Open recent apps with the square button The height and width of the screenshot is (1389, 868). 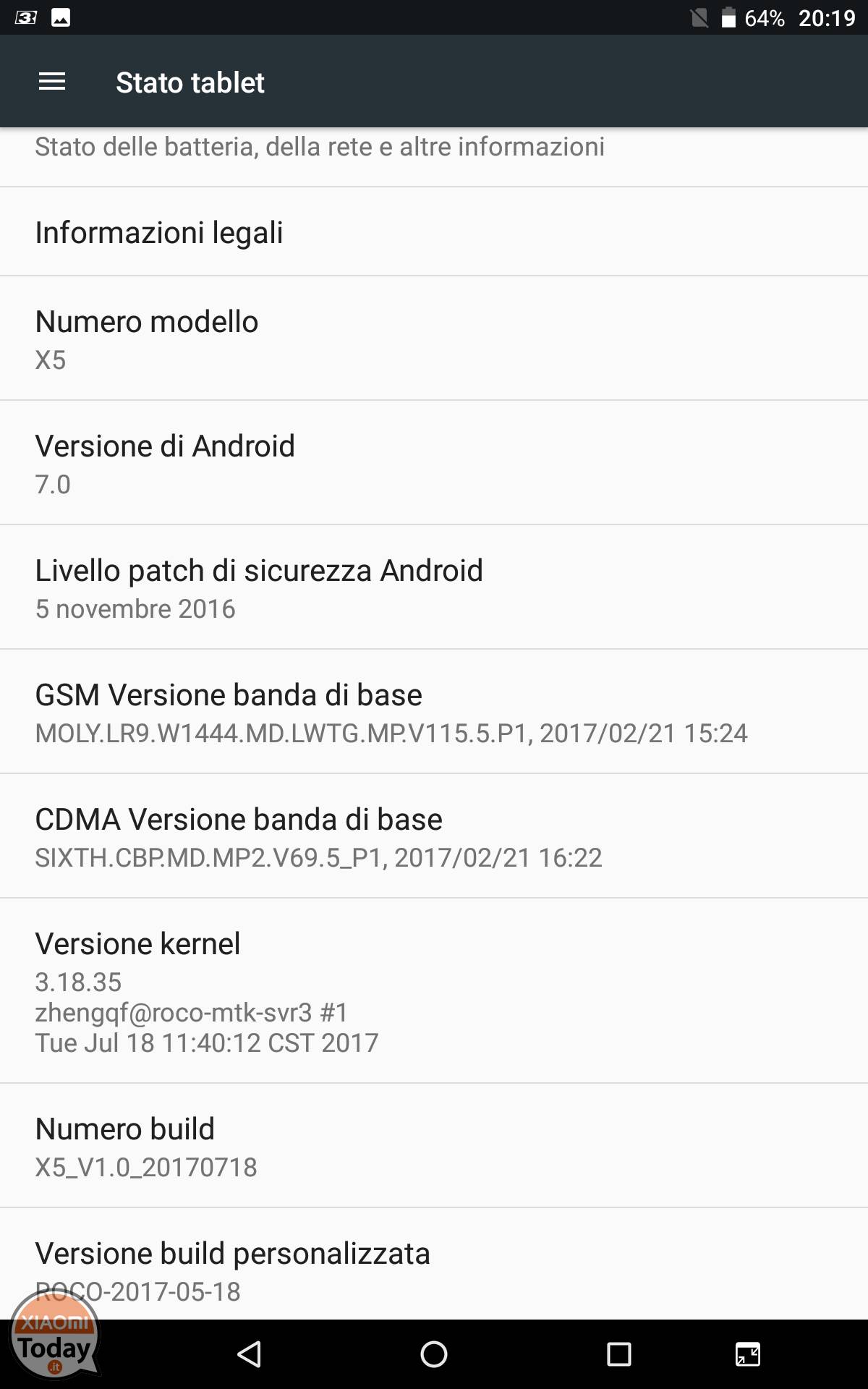pyautogui.click(x=619, y=1354)
